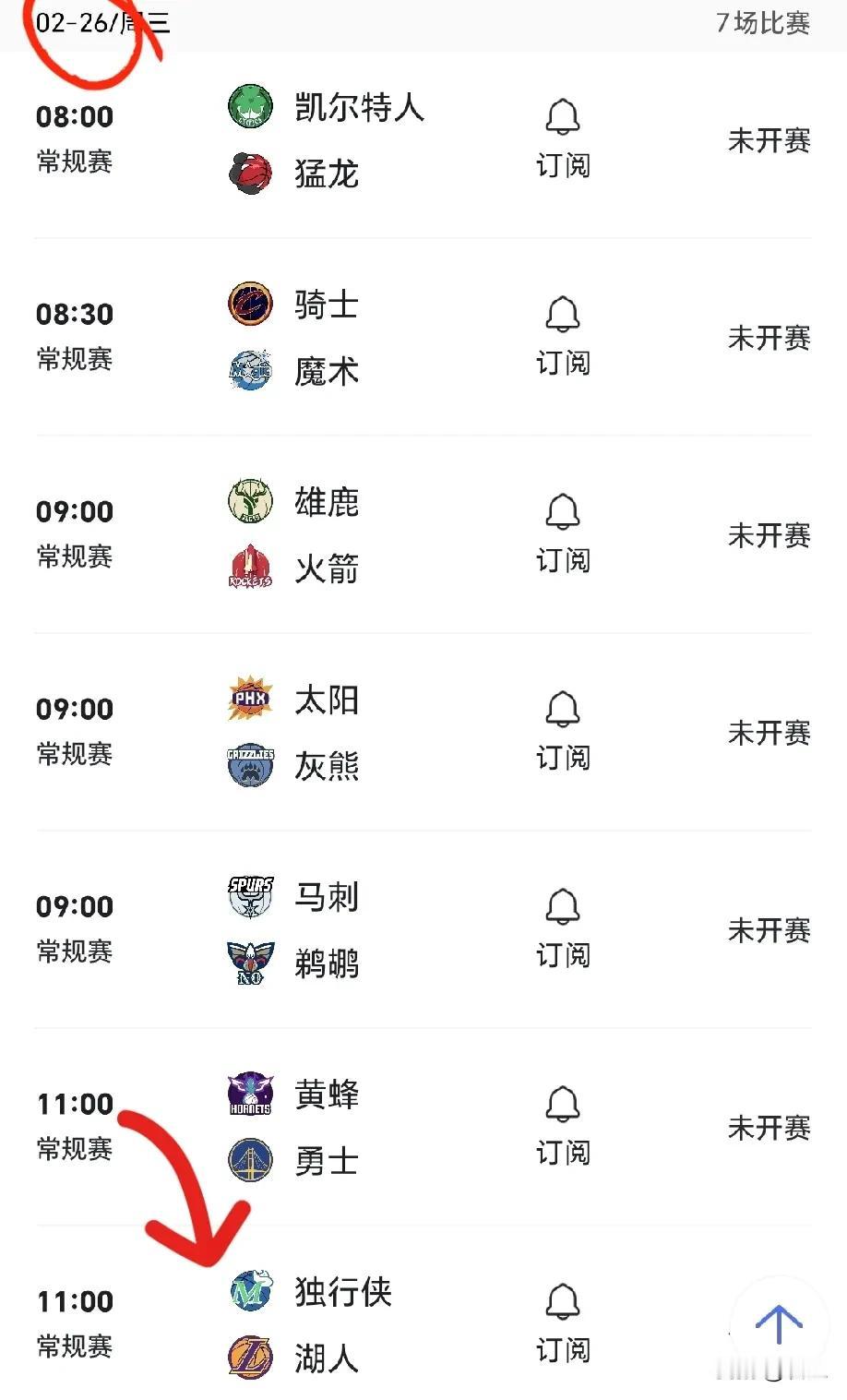
Task: Open the 凯尔特人 vs 猛龙 match row
Action: [423, 140]
